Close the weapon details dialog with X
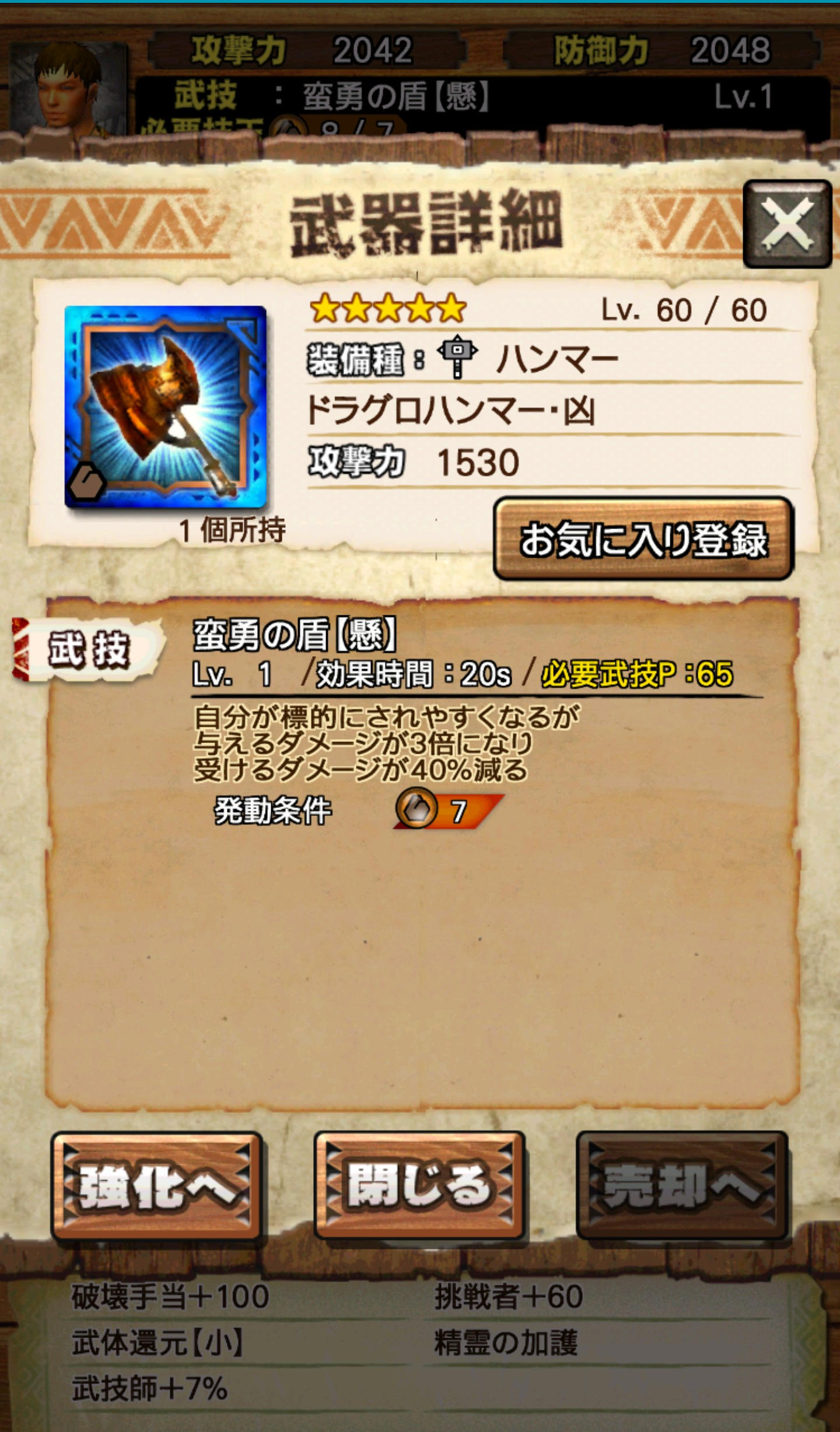The image size is (840, 1432). (x=787, y=224)
